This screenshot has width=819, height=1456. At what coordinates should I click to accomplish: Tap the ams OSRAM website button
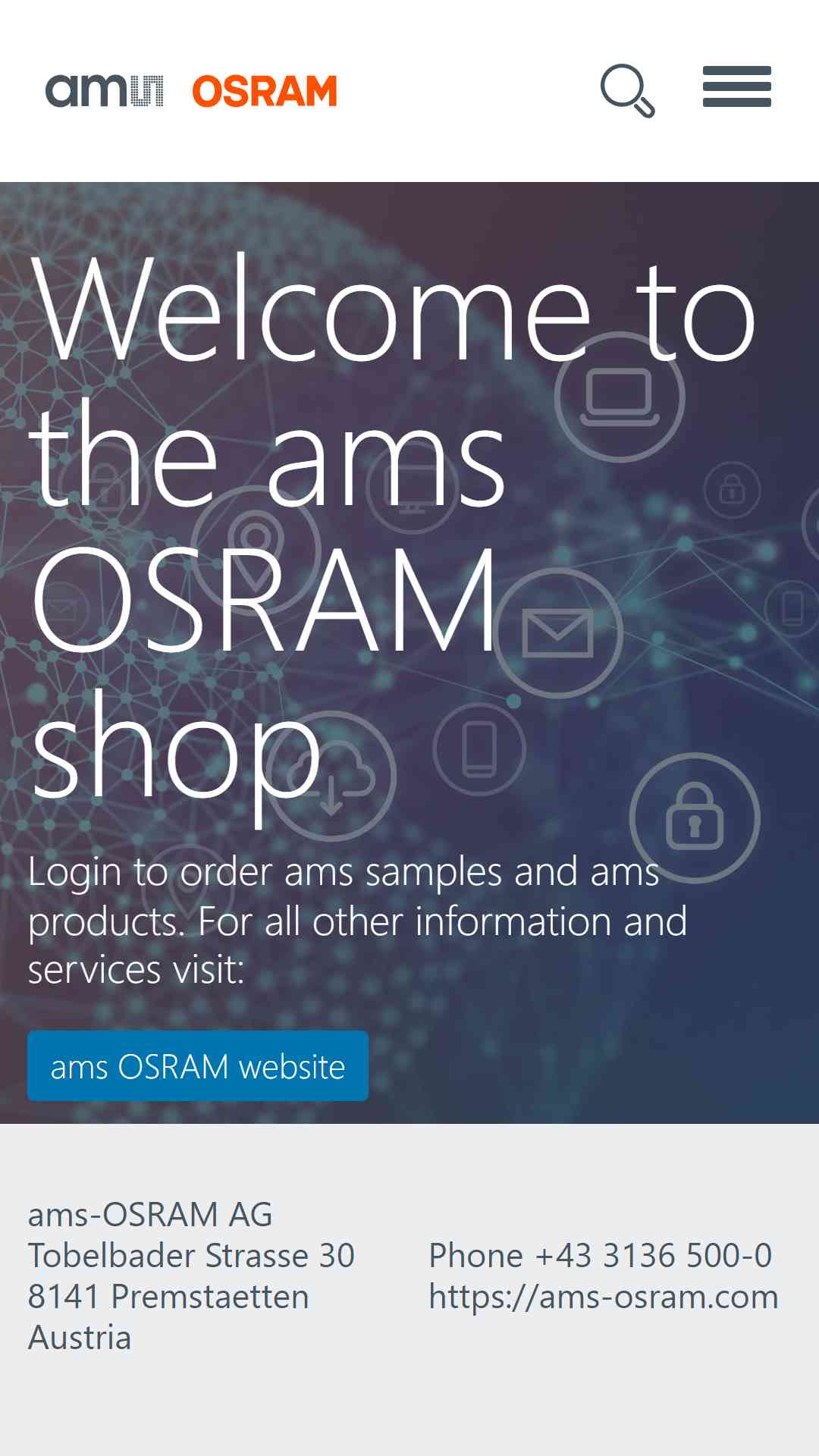tap(198, 1065)
